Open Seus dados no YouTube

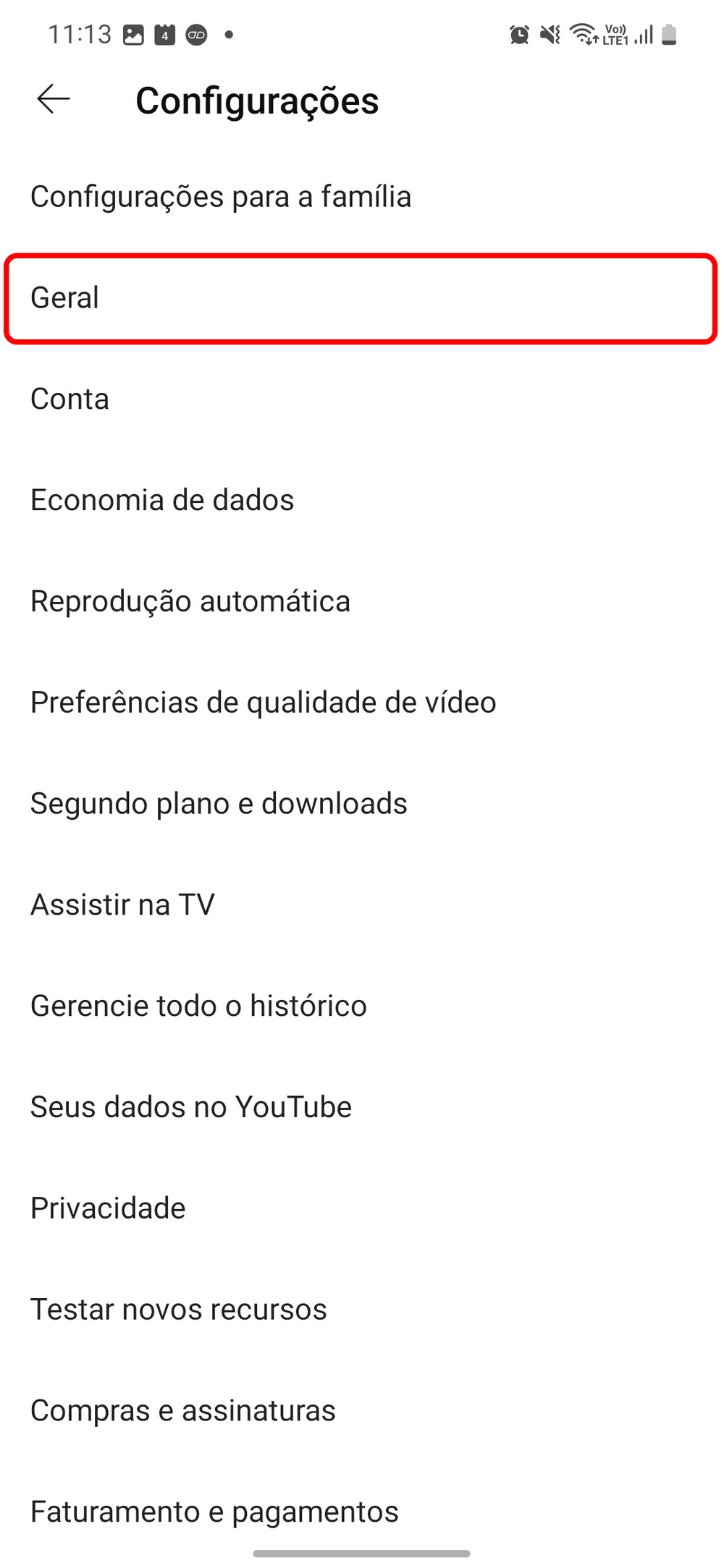(191, 1107)
